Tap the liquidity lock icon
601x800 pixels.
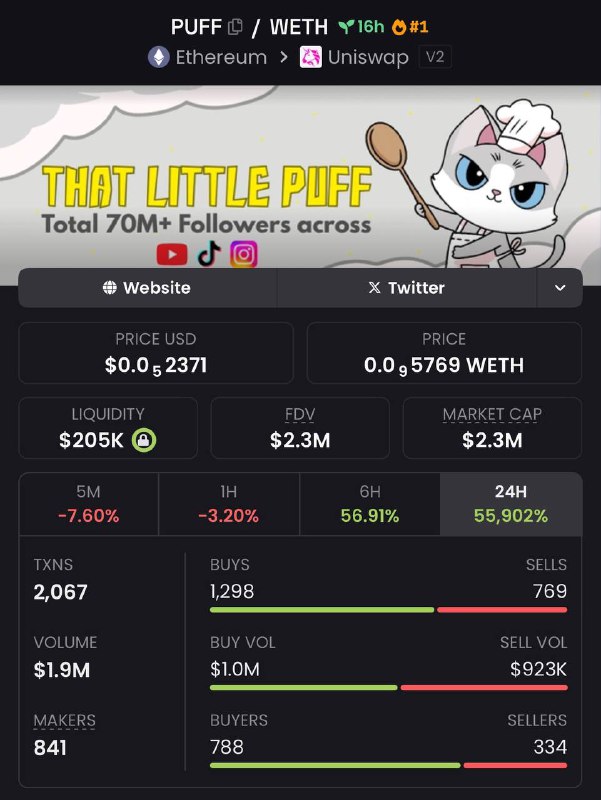click(144, 440)
